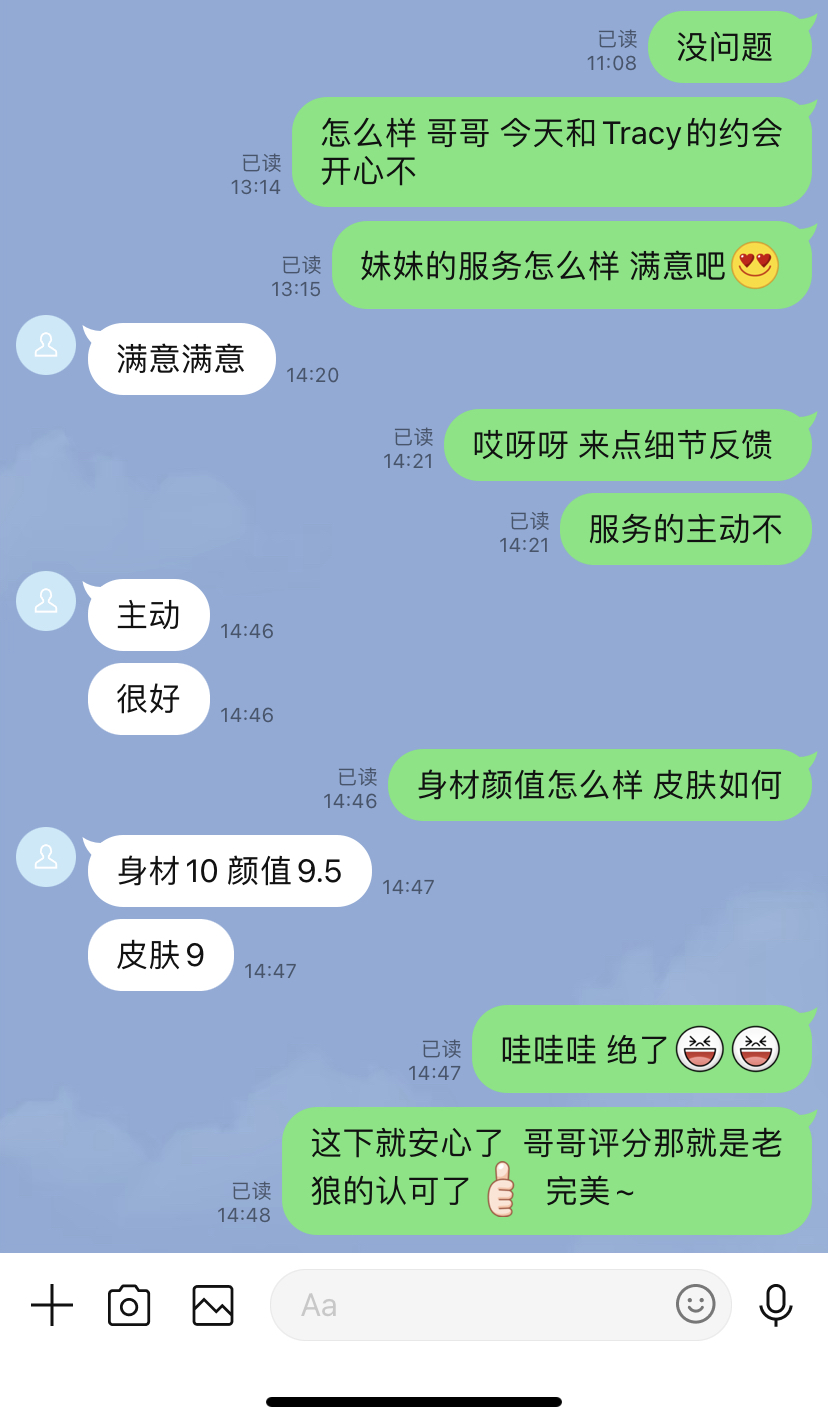Tap the microphone for voice message

pos(775,1305)
